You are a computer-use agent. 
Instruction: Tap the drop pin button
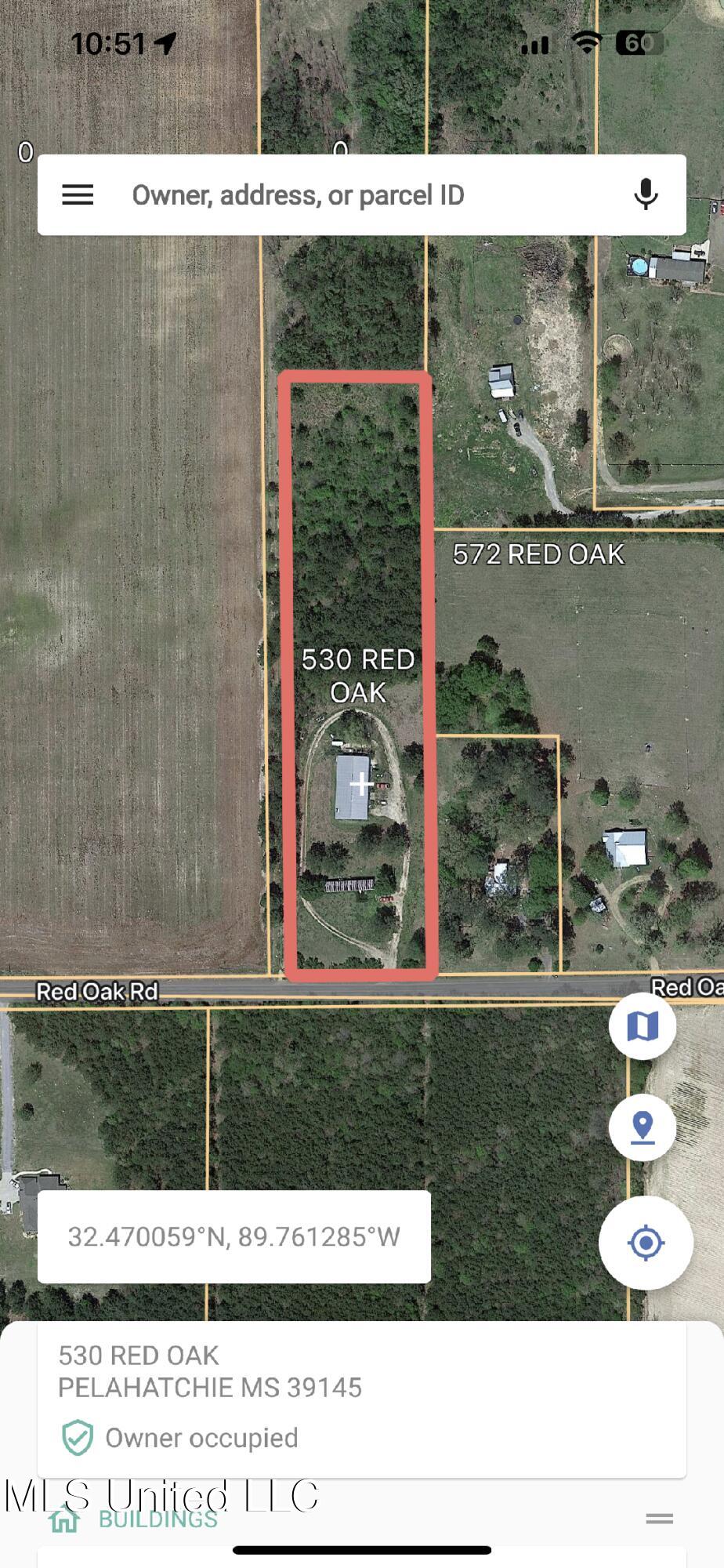point(643,1127)
